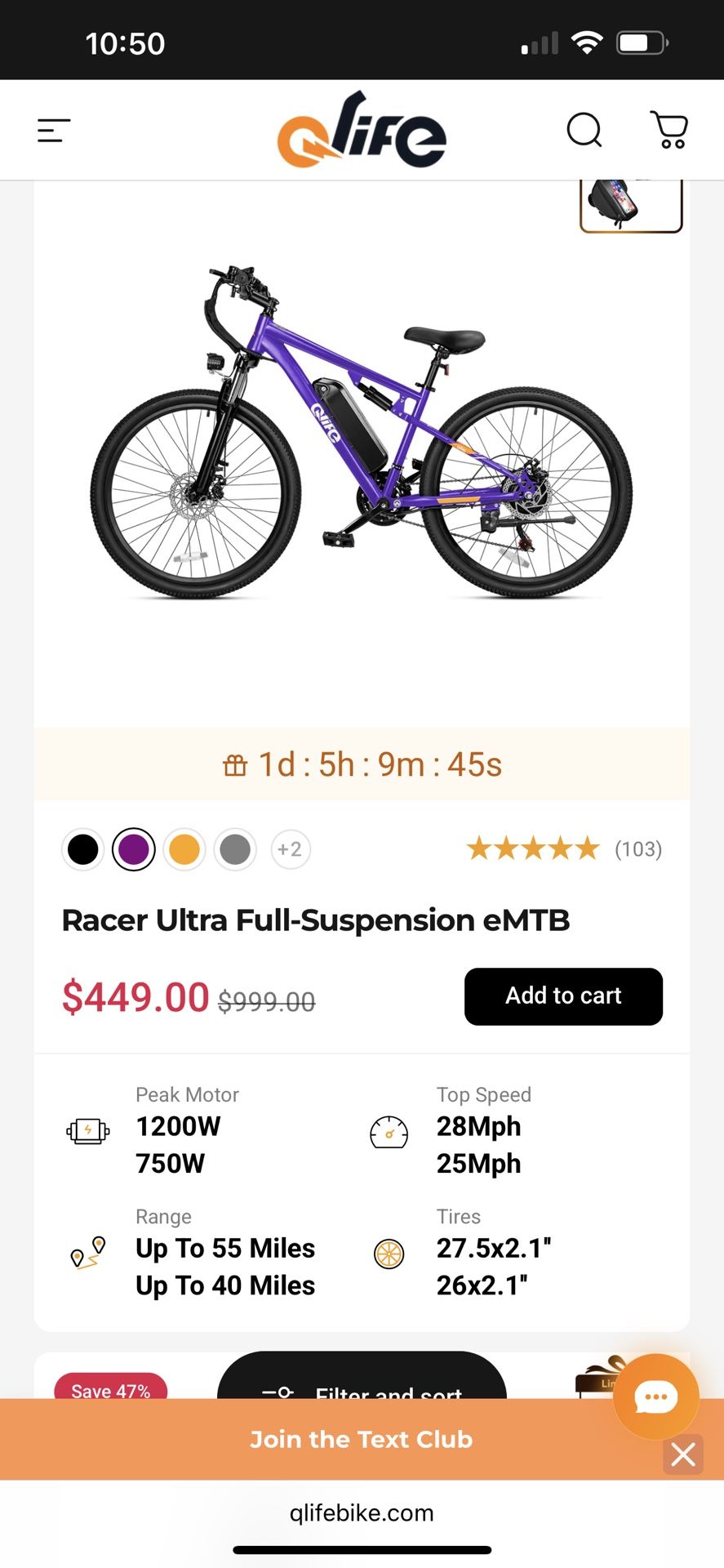Tap the motor icon next to Peak Motor
The image size is (724, 1568).
point(87,1131)
